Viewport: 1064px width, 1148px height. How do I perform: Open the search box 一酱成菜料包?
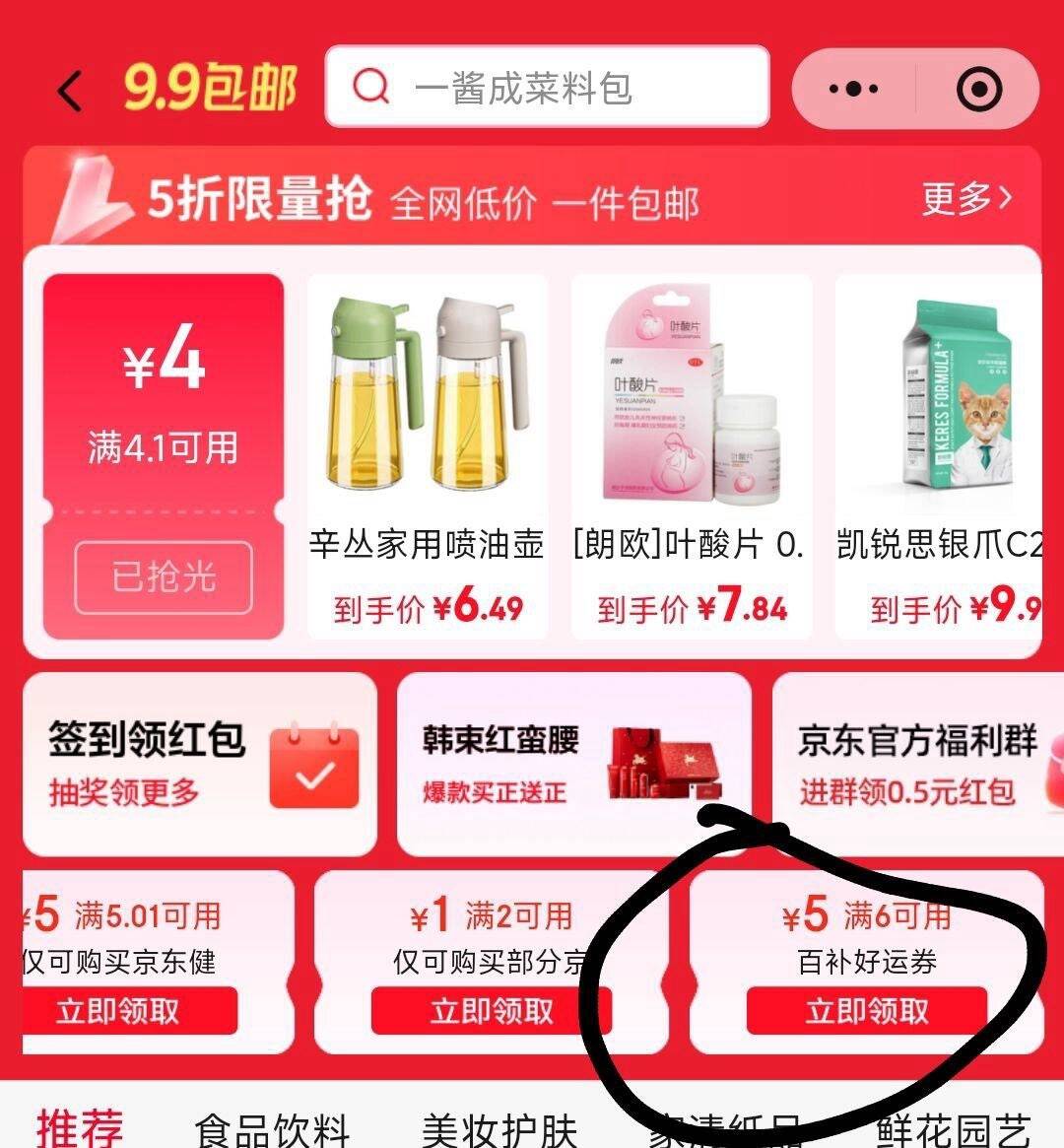547,88
